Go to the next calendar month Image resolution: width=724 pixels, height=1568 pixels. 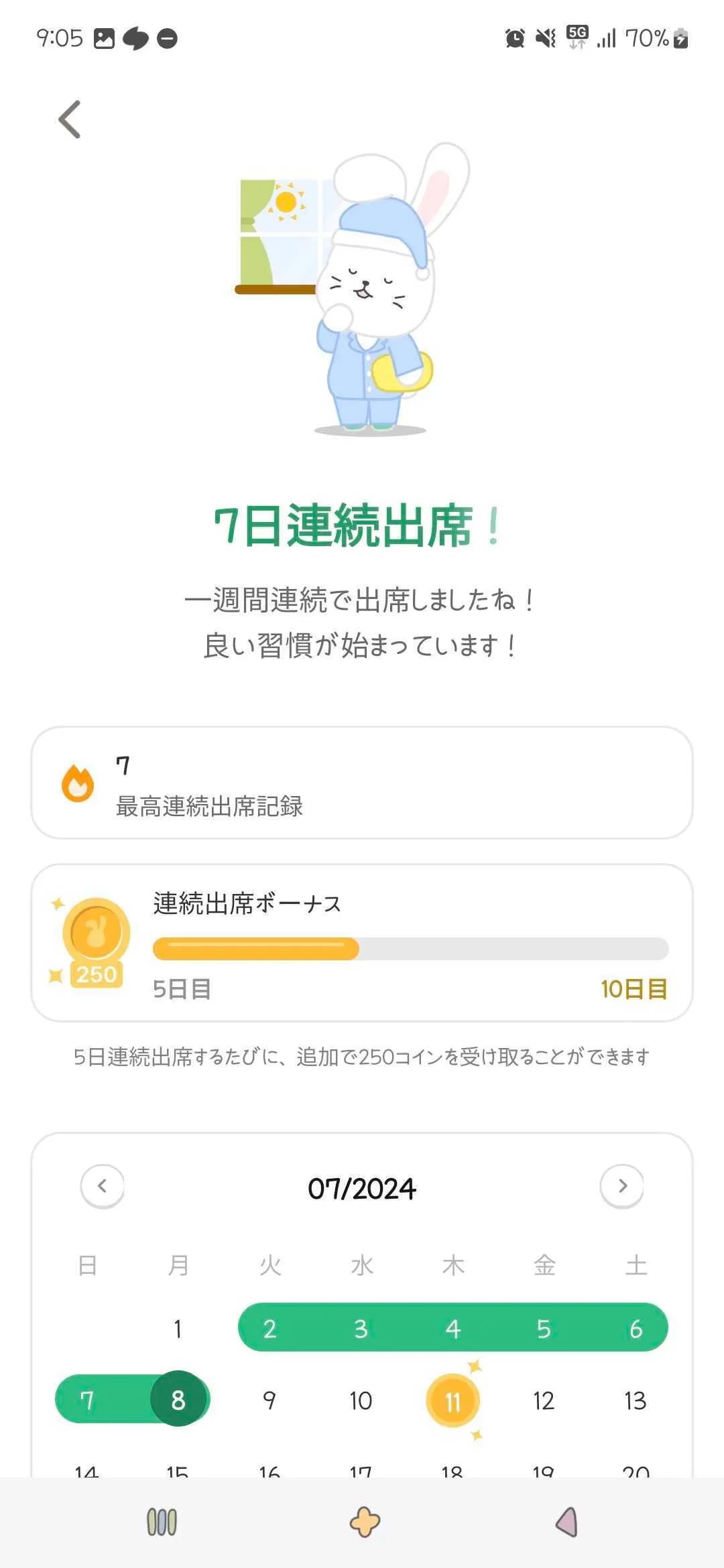click(621, 1186)
